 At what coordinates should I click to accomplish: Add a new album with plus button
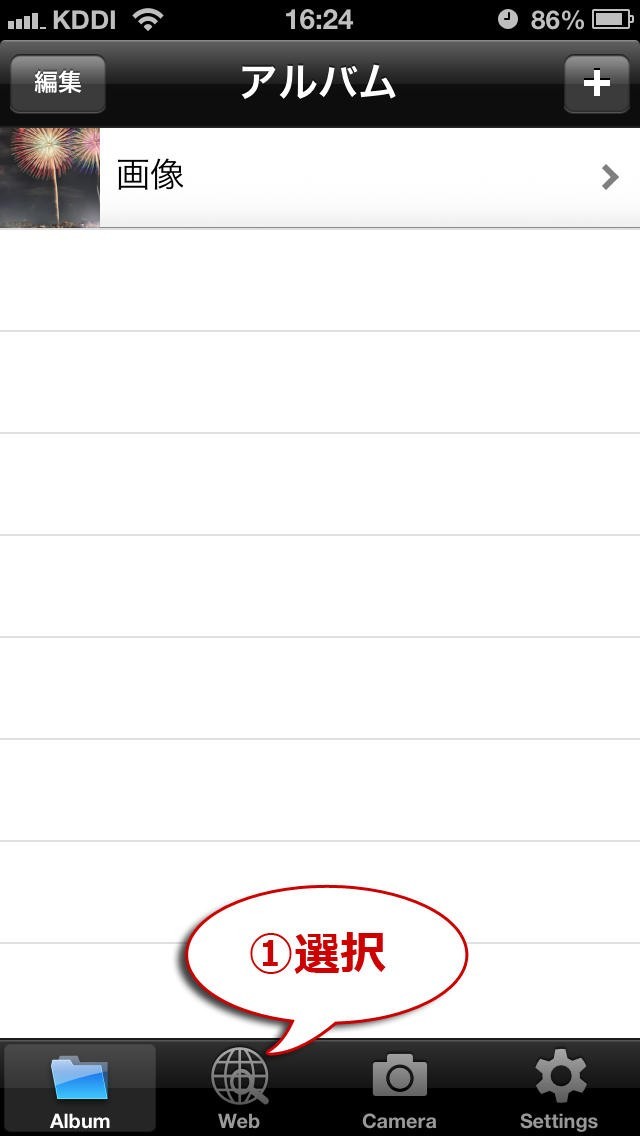(x=596, y=83)
